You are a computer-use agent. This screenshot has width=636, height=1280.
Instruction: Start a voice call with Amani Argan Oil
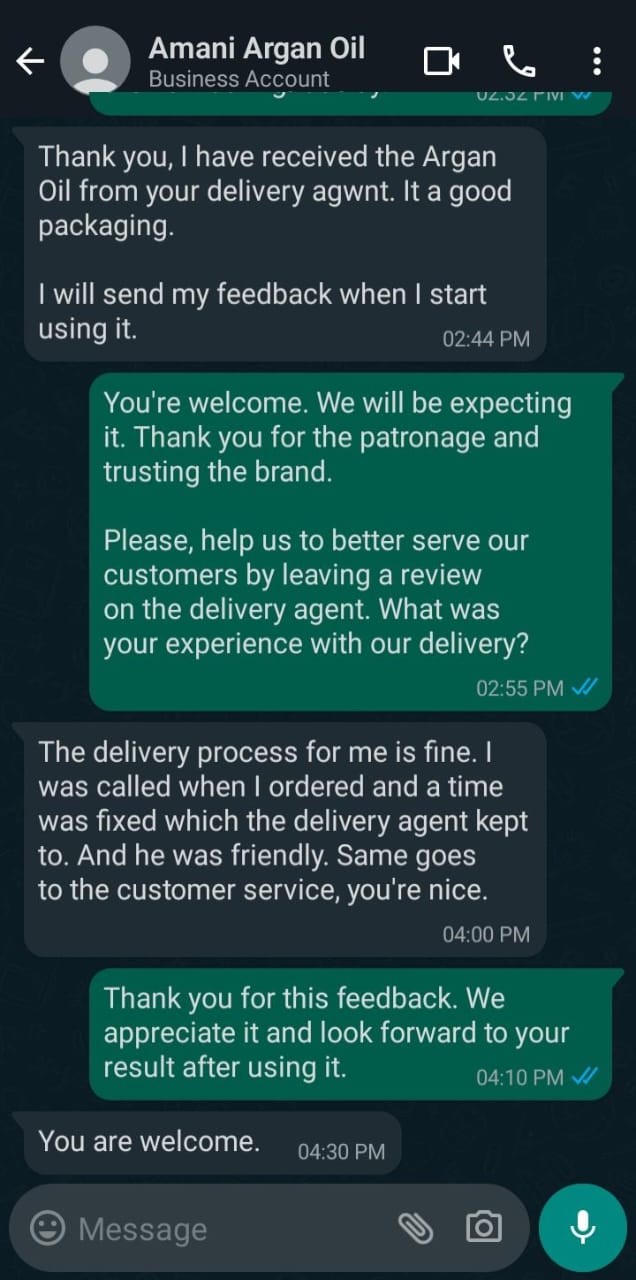pyautogui.click(x=518, y=62)
